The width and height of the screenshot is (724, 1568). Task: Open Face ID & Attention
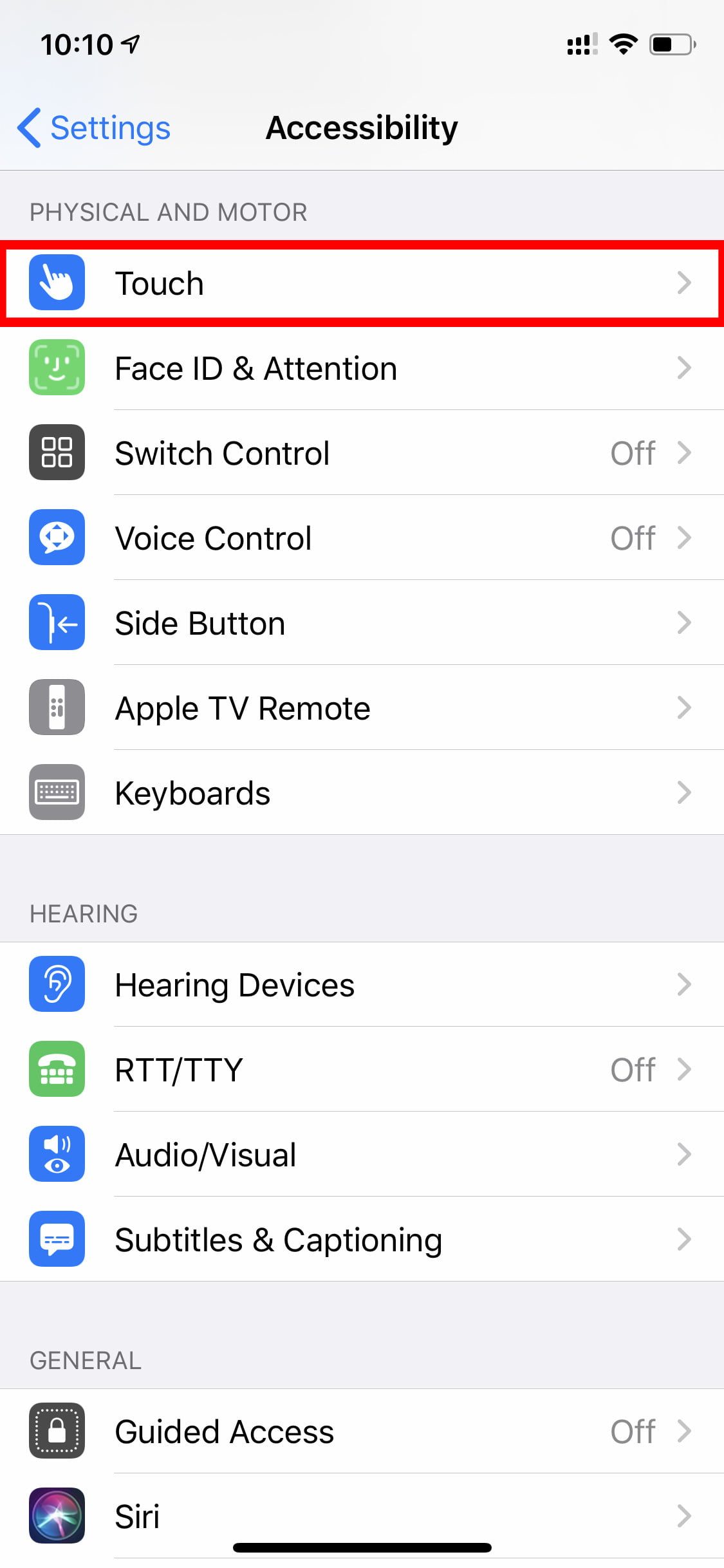(x=360, y=368)
